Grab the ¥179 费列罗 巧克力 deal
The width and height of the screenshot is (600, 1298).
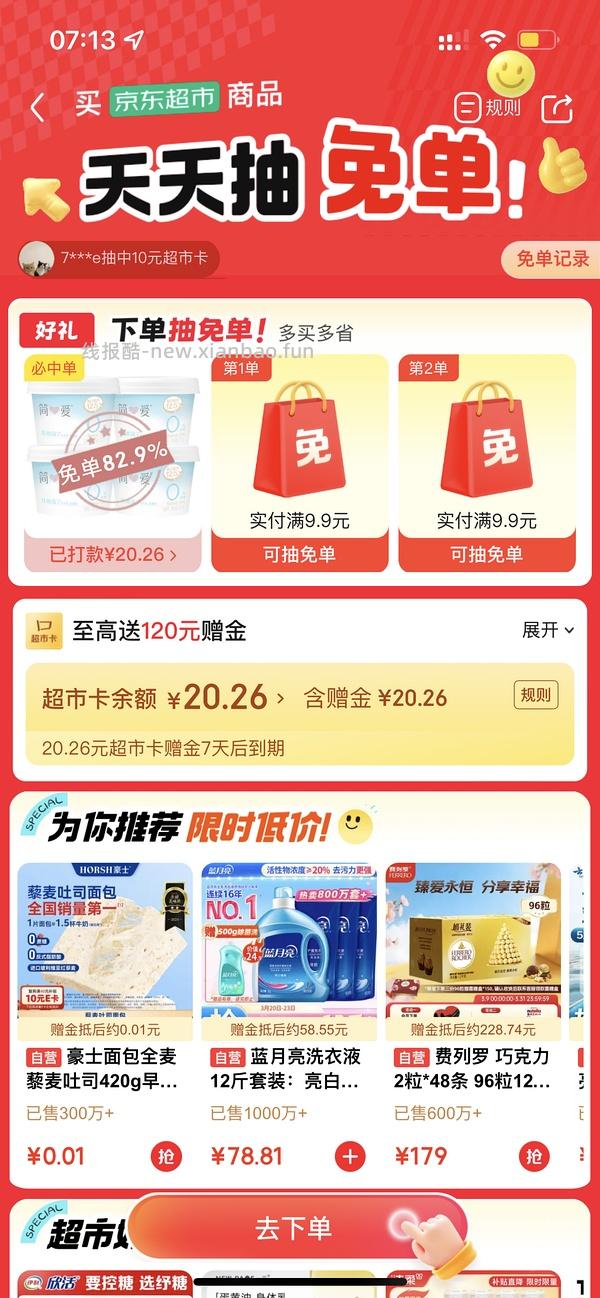click(x=534, y=1157)
